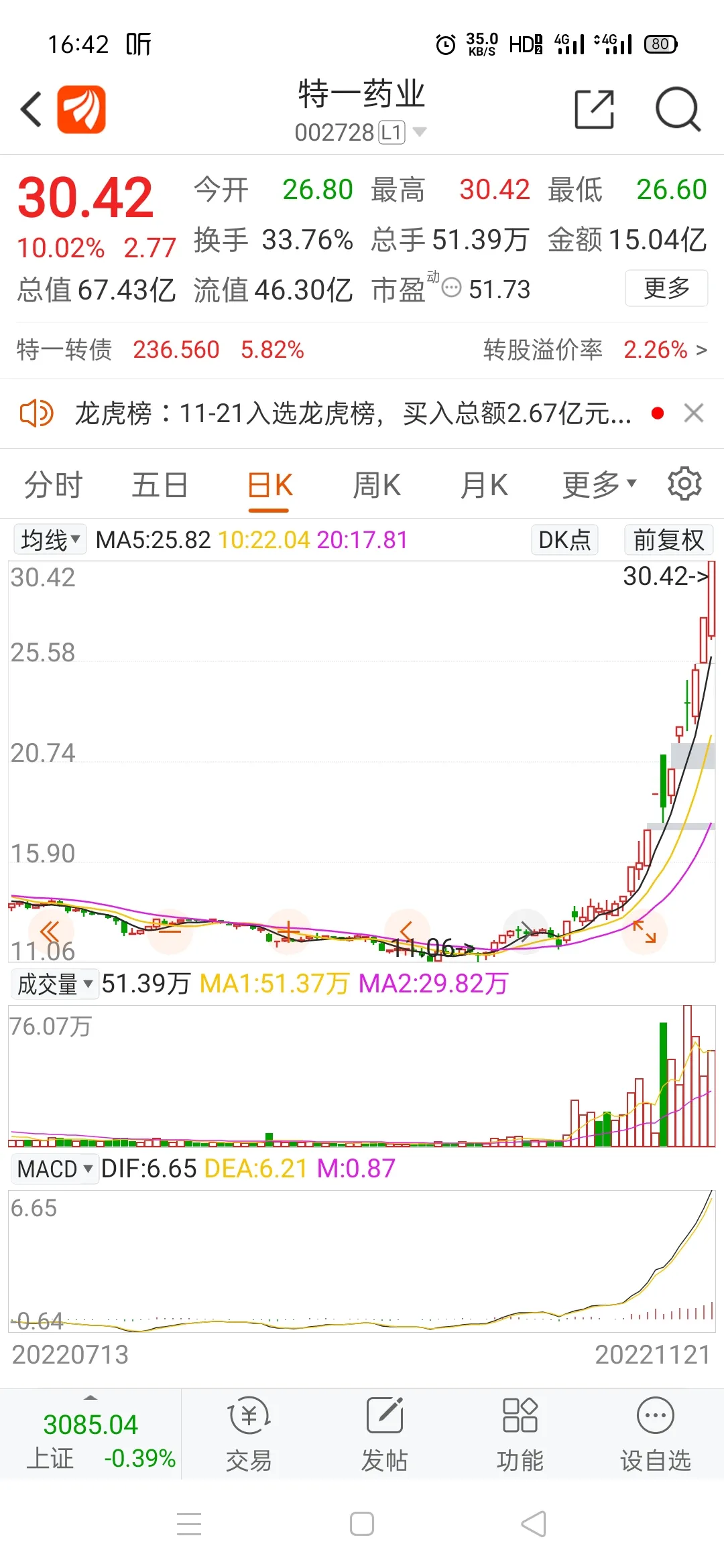Change the 前复权 adjustment setting

click(668, 540)
